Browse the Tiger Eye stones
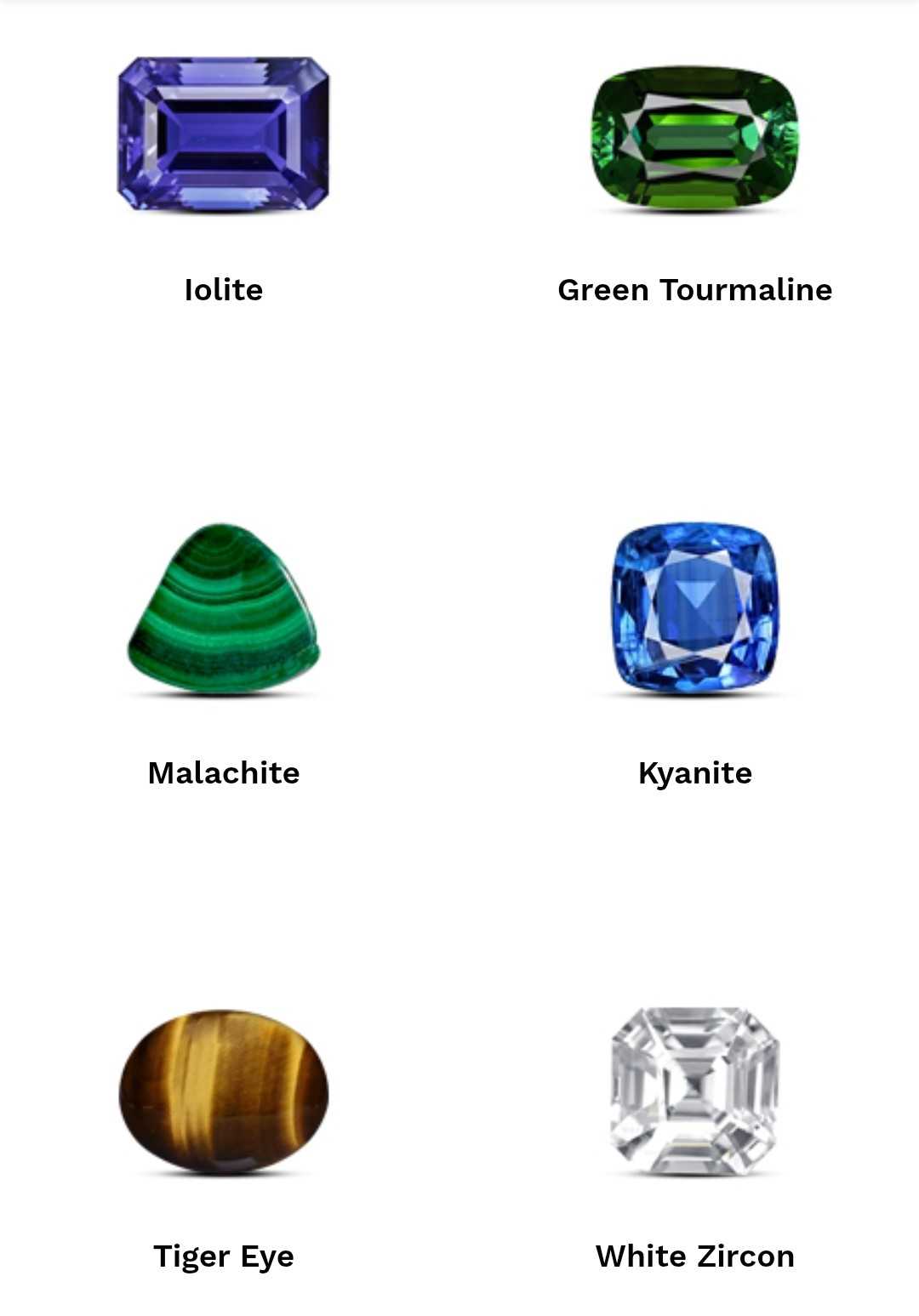Viewport: 919px width, 1316px height. click(223, 1092)
